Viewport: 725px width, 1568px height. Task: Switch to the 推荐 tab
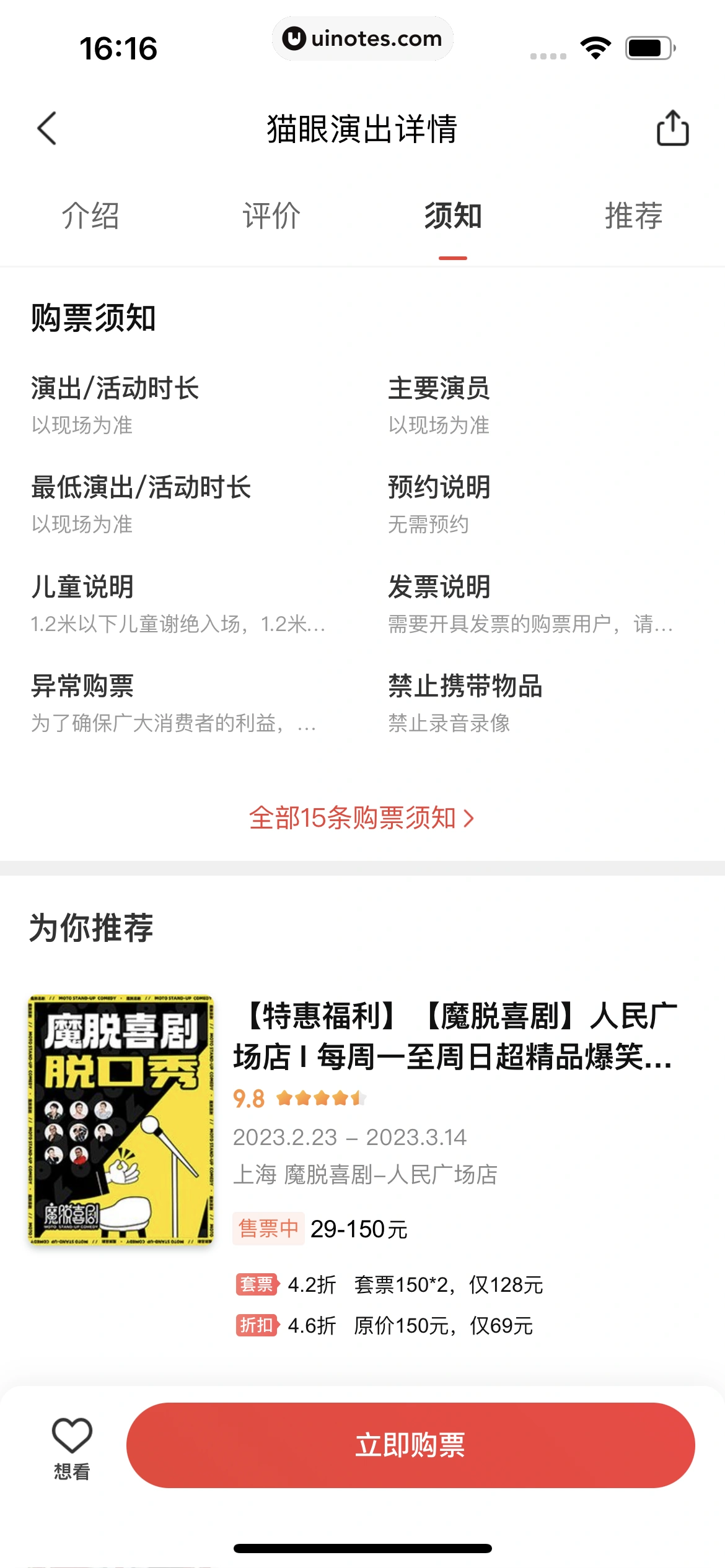coord(634,216)
